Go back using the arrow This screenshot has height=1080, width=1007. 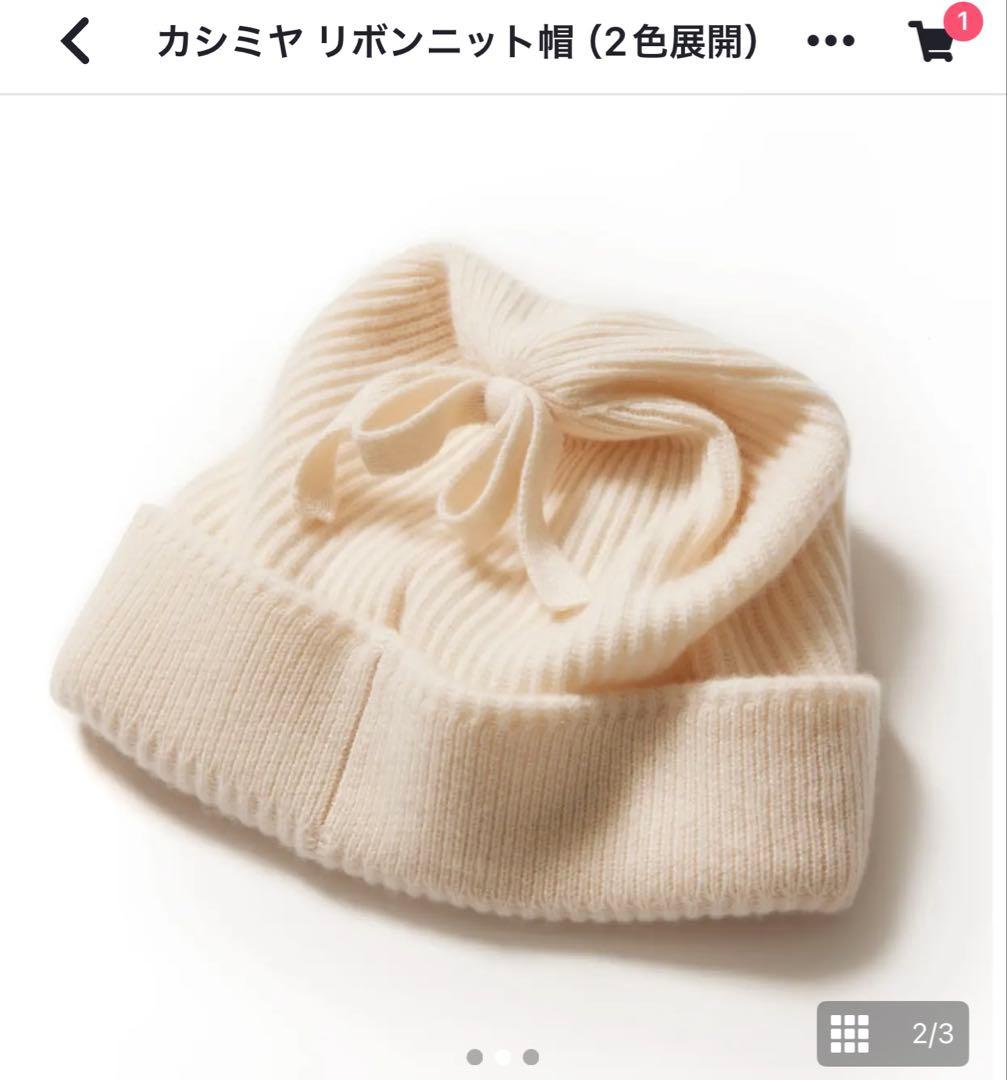click(76, 43)
